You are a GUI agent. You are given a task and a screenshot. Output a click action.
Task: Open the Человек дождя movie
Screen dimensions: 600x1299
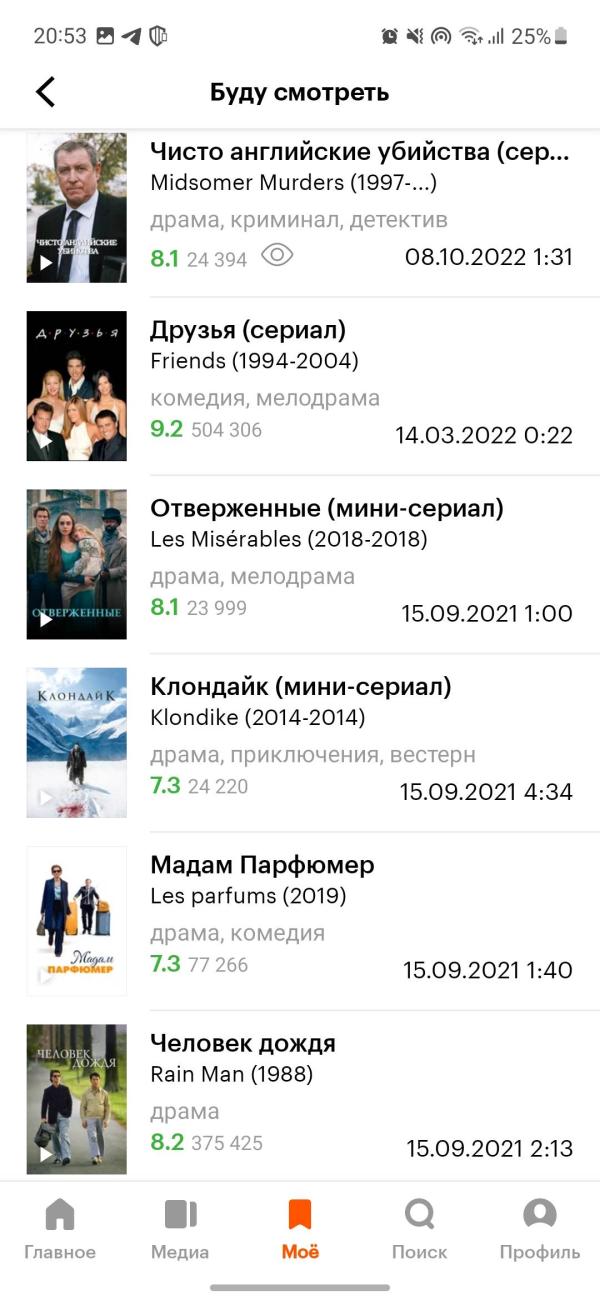(243, 1044)
